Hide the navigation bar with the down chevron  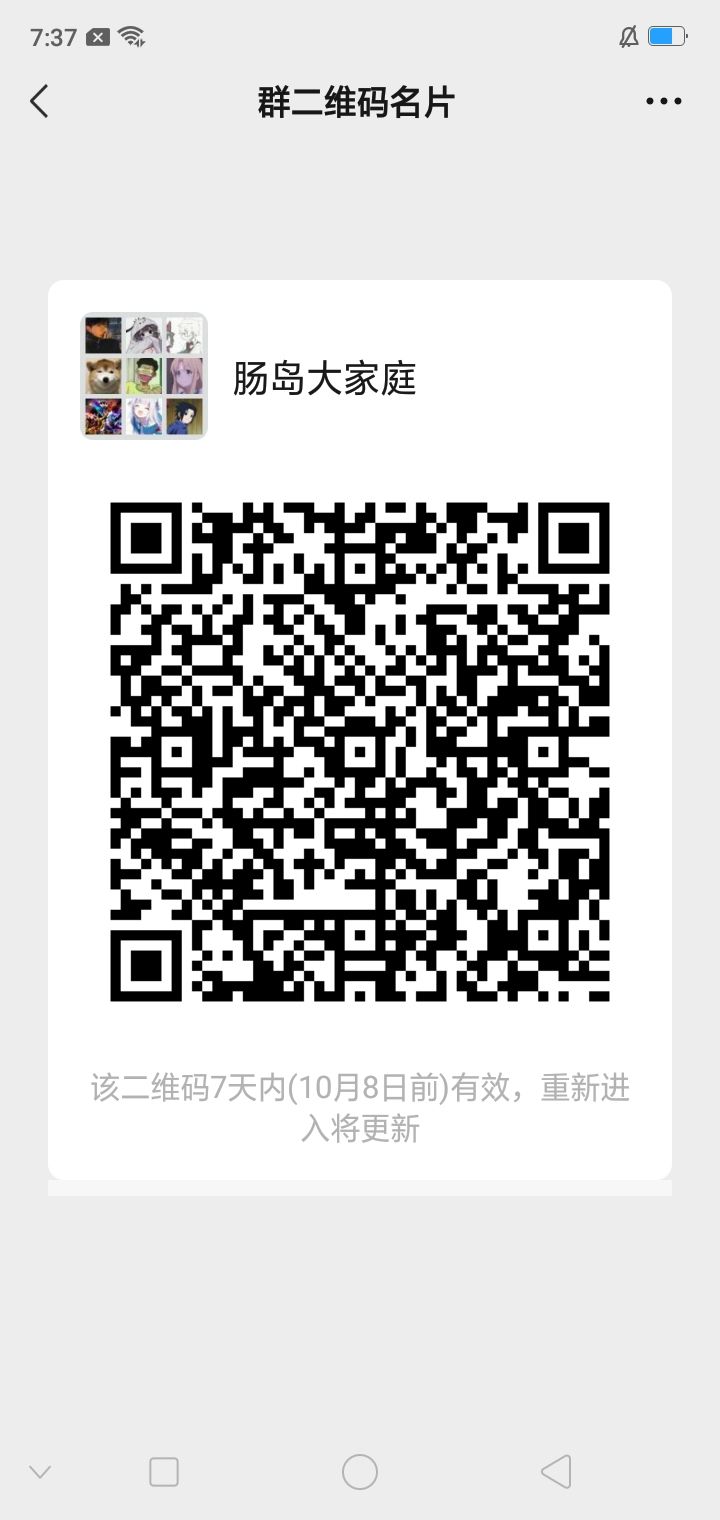click(x=40, y=1472)
